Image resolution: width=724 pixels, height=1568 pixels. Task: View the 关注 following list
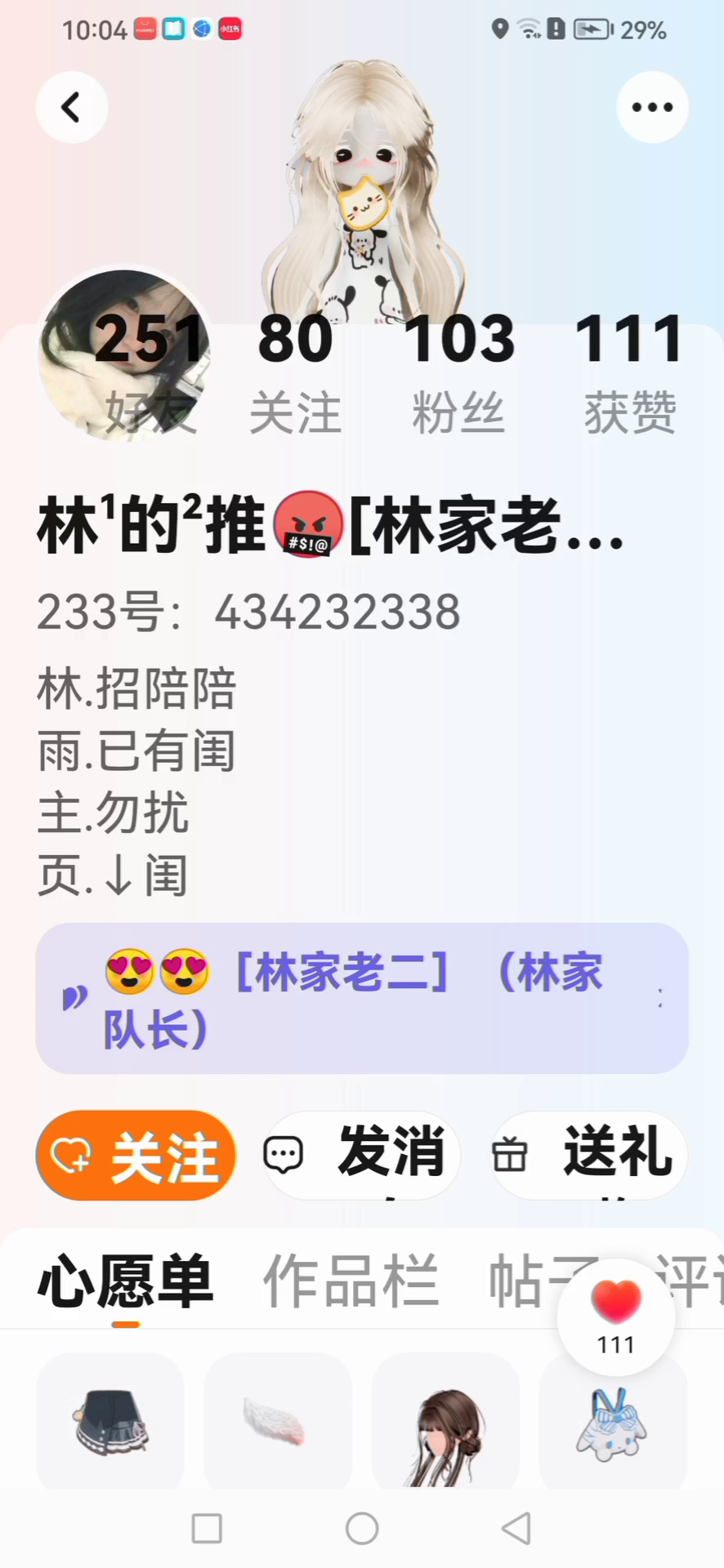(x=295, y=374)
